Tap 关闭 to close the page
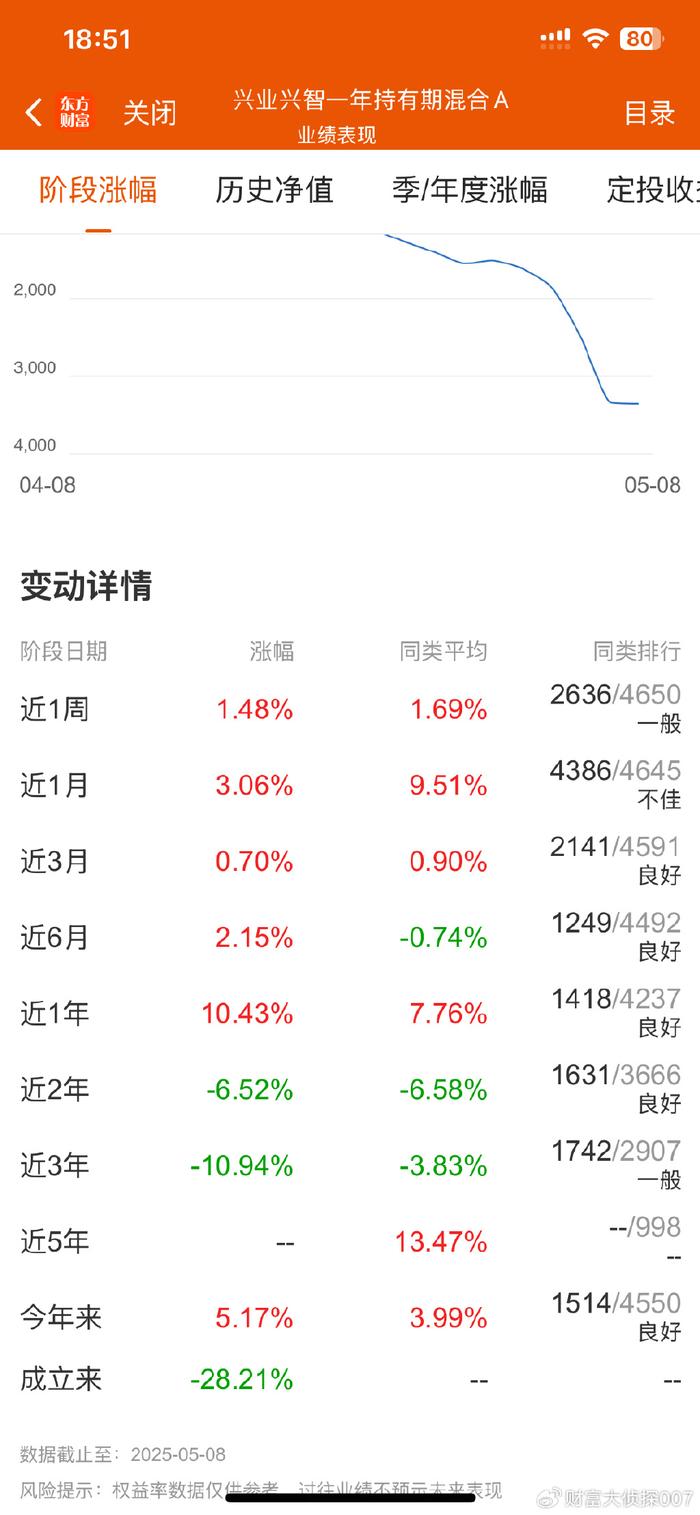The image size is (700, 1515). [x=150, y=112]
